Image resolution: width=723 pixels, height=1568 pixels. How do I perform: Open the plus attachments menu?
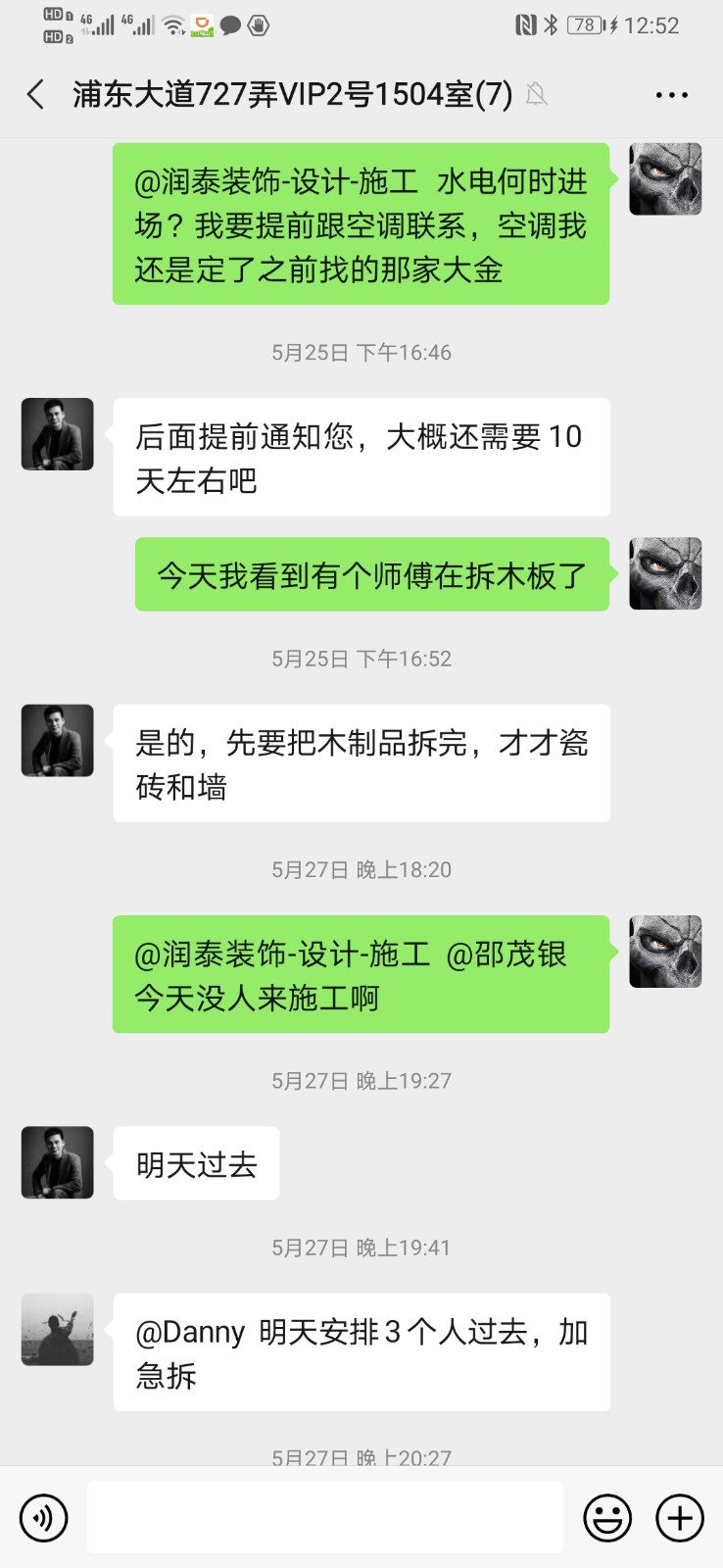(680, 1518)
